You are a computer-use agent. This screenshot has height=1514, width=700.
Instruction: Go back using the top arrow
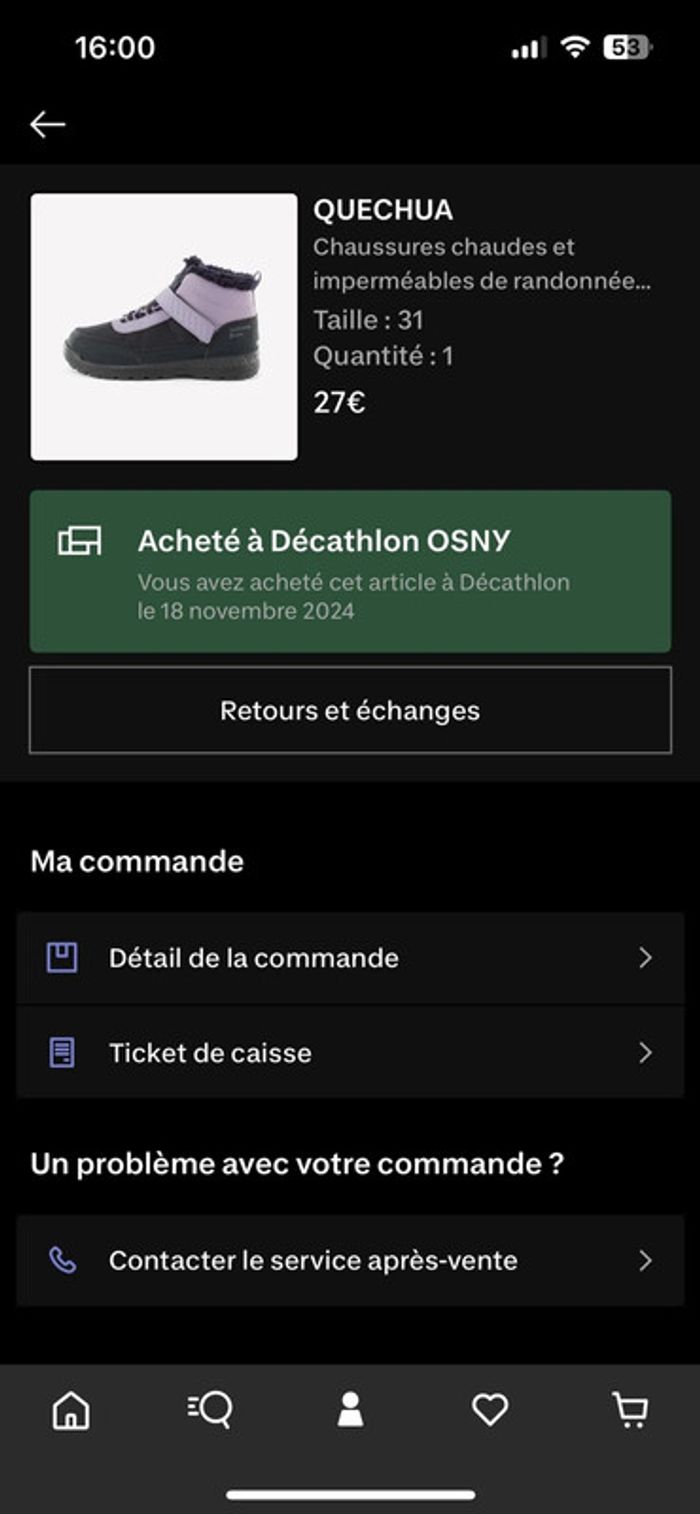coord(47,124)
